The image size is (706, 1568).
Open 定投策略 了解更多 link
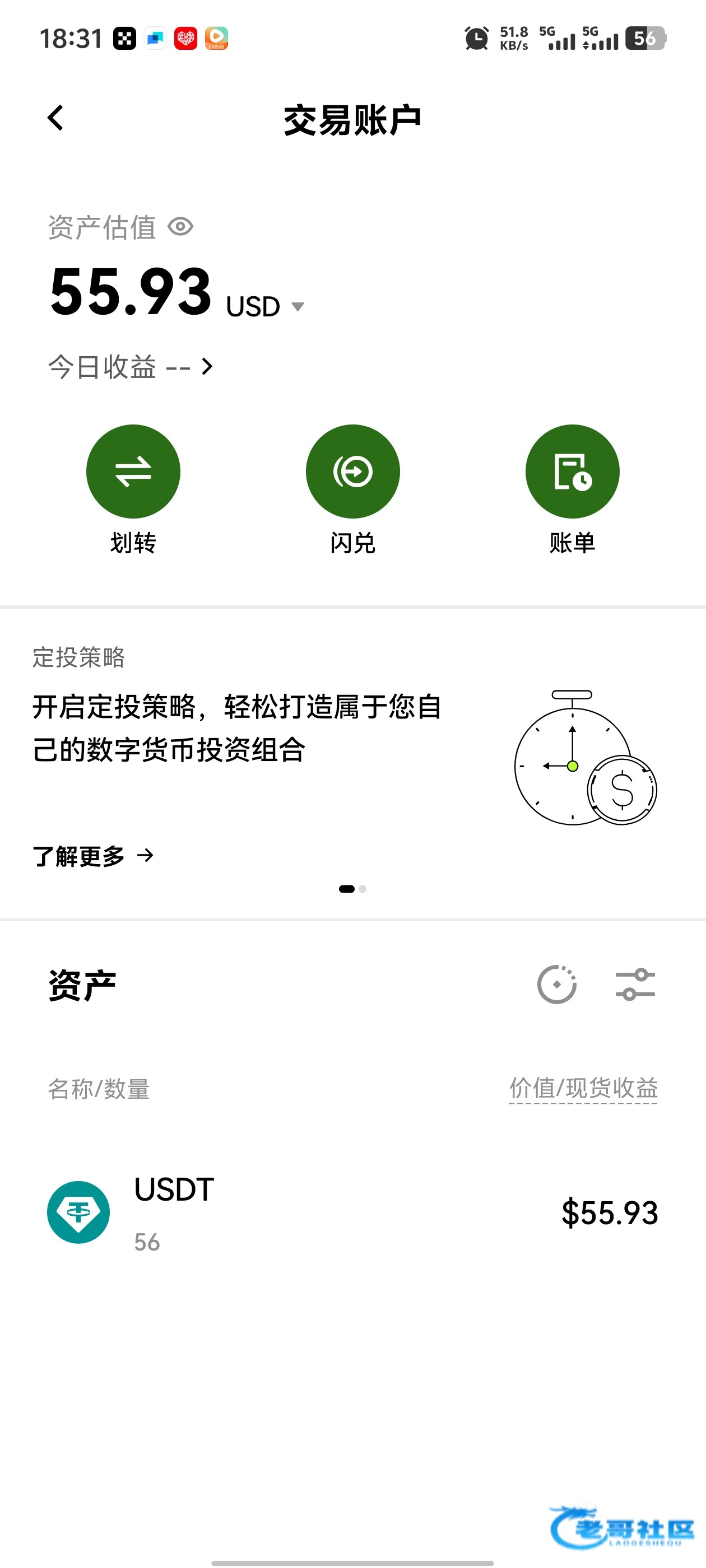click(92, 856)
